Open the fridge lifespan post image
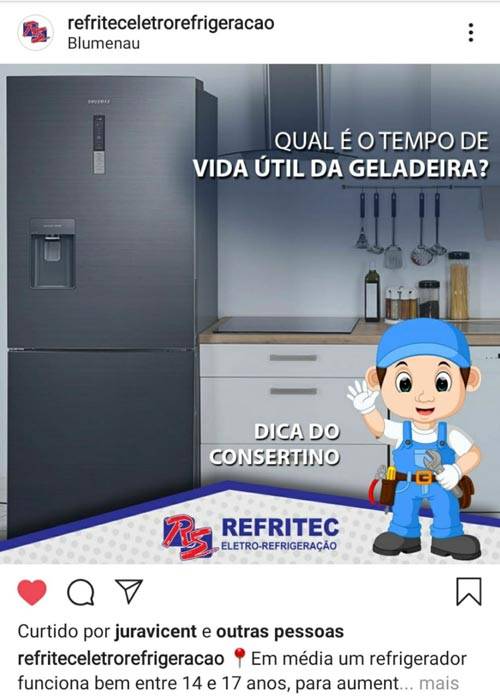Viewport: 500px width, 700px height. click(250, 314)
